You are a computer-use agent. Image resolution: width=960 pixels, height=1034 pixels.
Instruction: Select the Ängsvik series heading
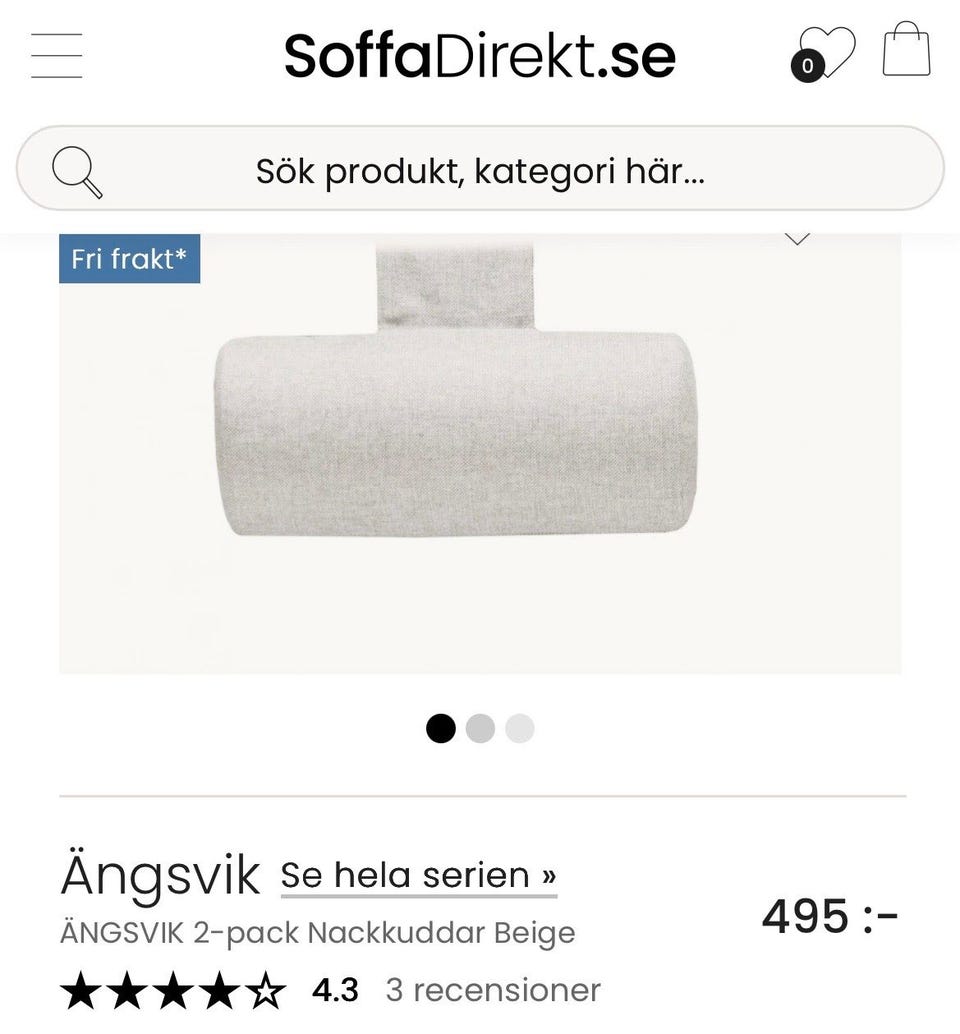[x=160, y=875]
